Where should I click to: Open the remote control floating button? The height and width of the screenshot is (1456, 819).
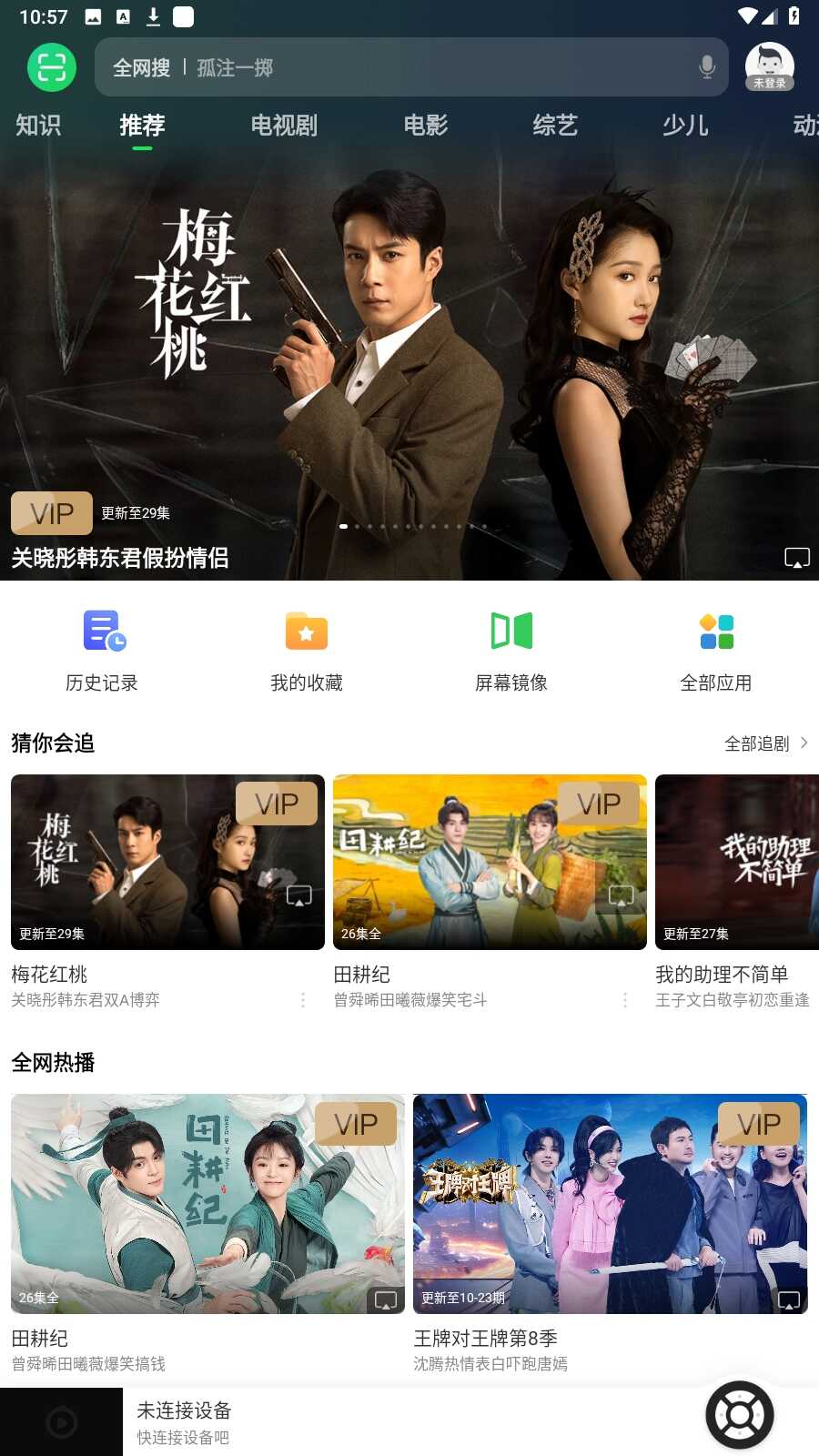pos(740,1415)
